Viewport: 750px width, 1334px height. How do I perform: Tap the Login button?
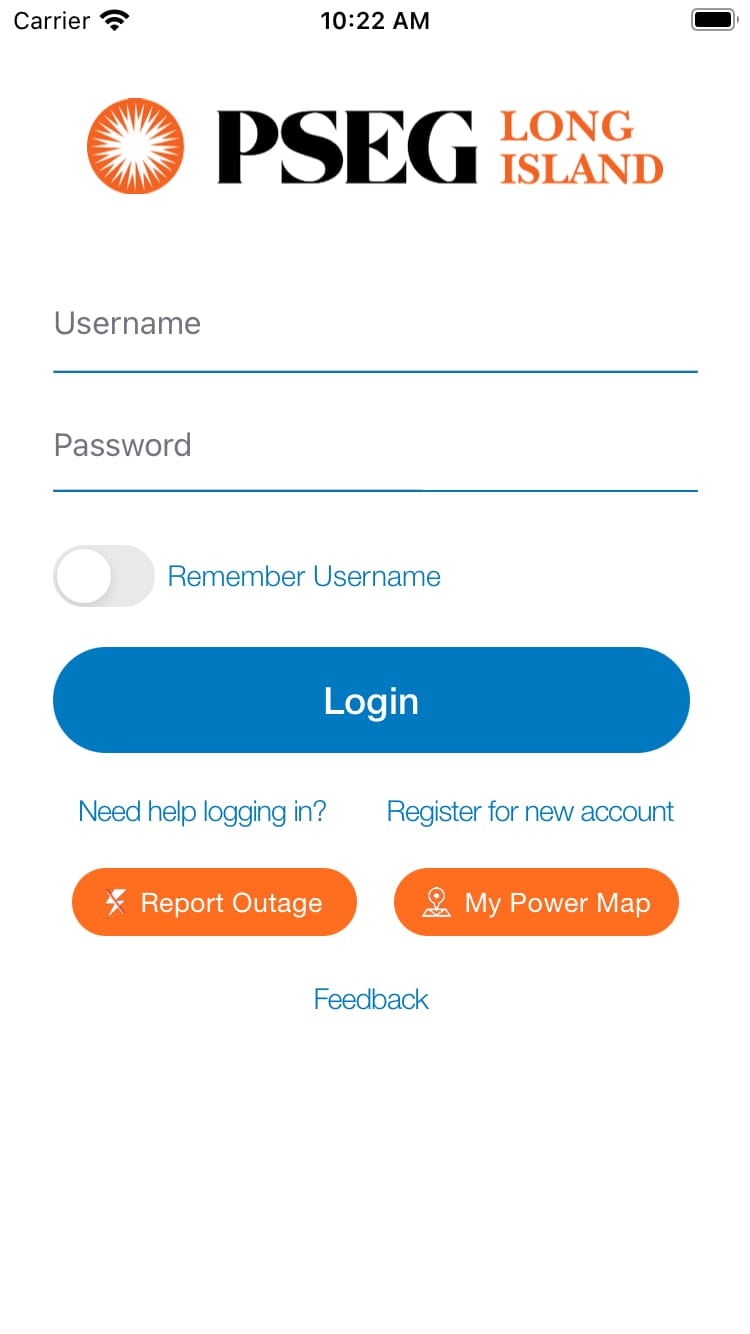pyautogui.click(x=371, y=700)
